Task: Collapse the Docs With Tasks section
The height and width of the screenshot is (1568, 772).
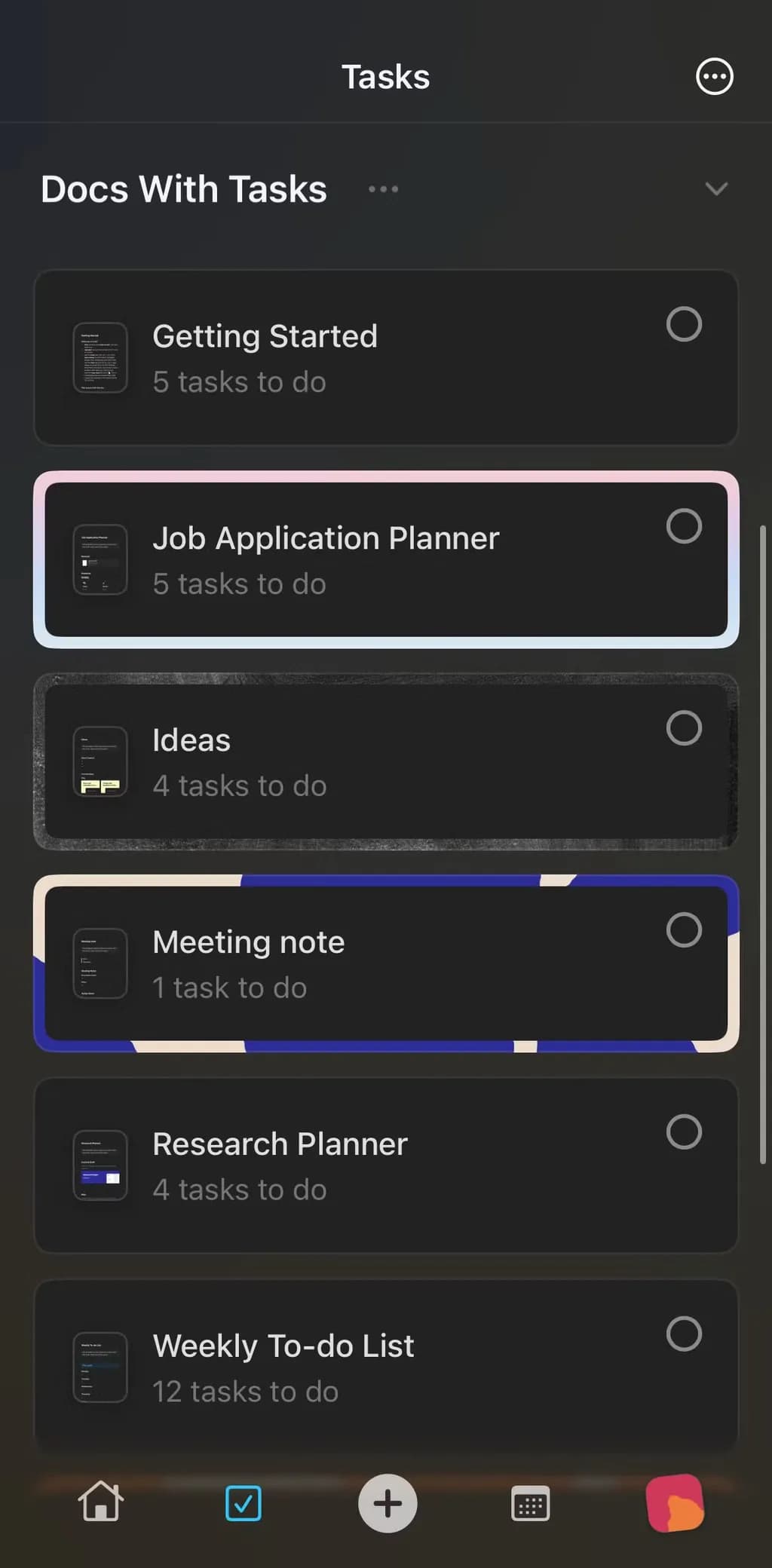Action: click(715, 188)
